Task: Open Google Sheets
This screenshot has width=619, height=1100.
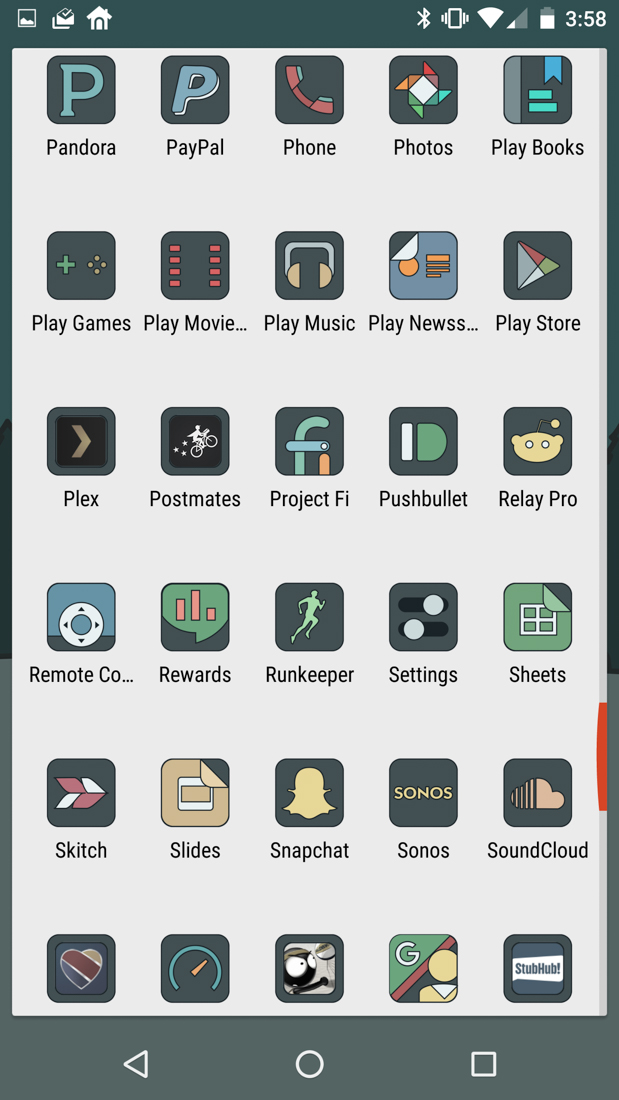Action: pos(537,618)
